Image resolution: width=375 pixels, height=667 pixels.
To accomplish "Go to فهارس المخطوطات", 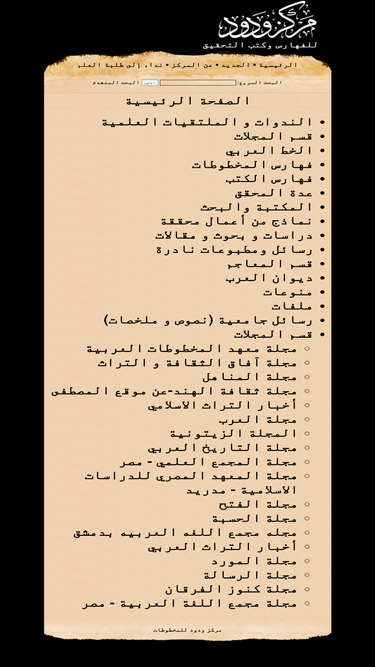I will point(252,165).
